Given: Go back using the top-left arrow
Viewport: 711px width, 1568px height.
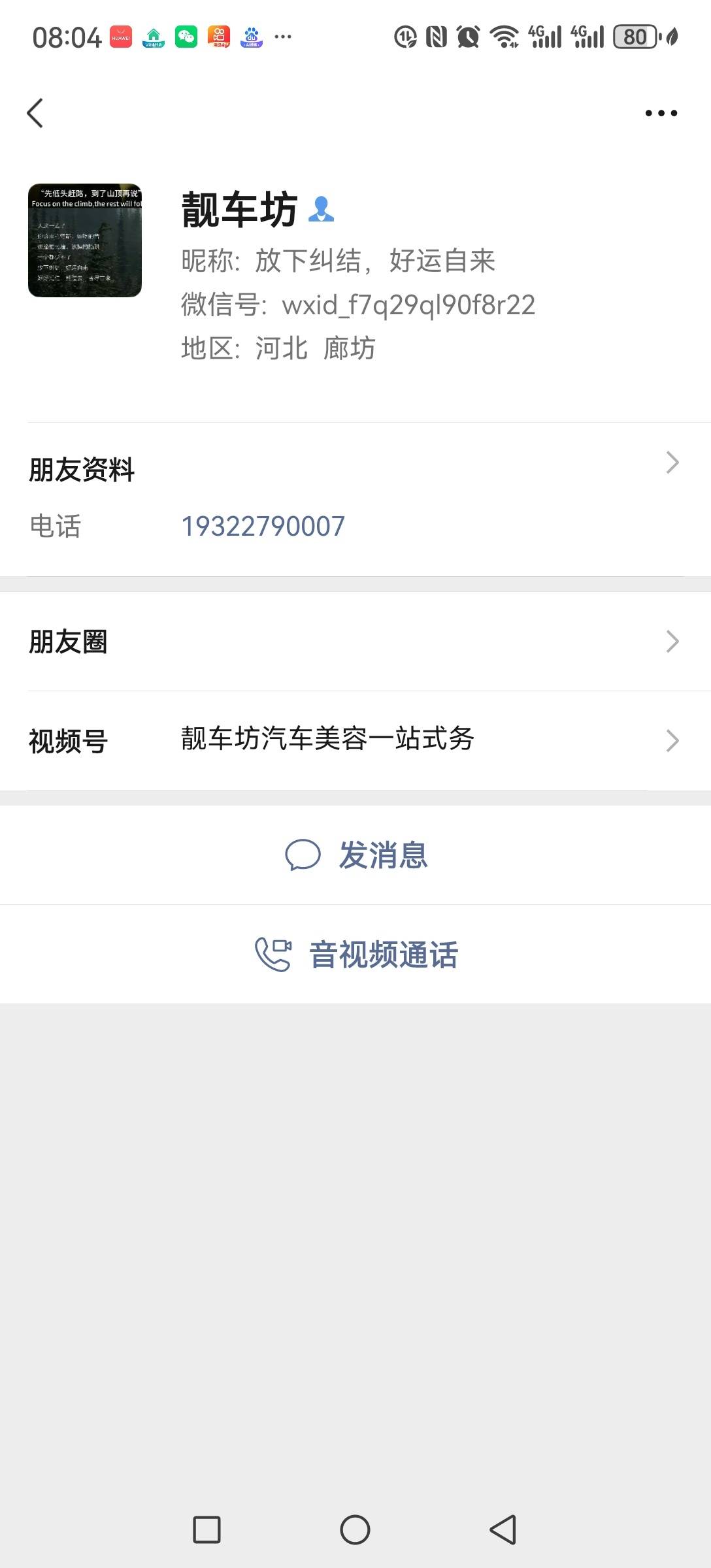Looking at the screenshot, I should click(35, 113).
